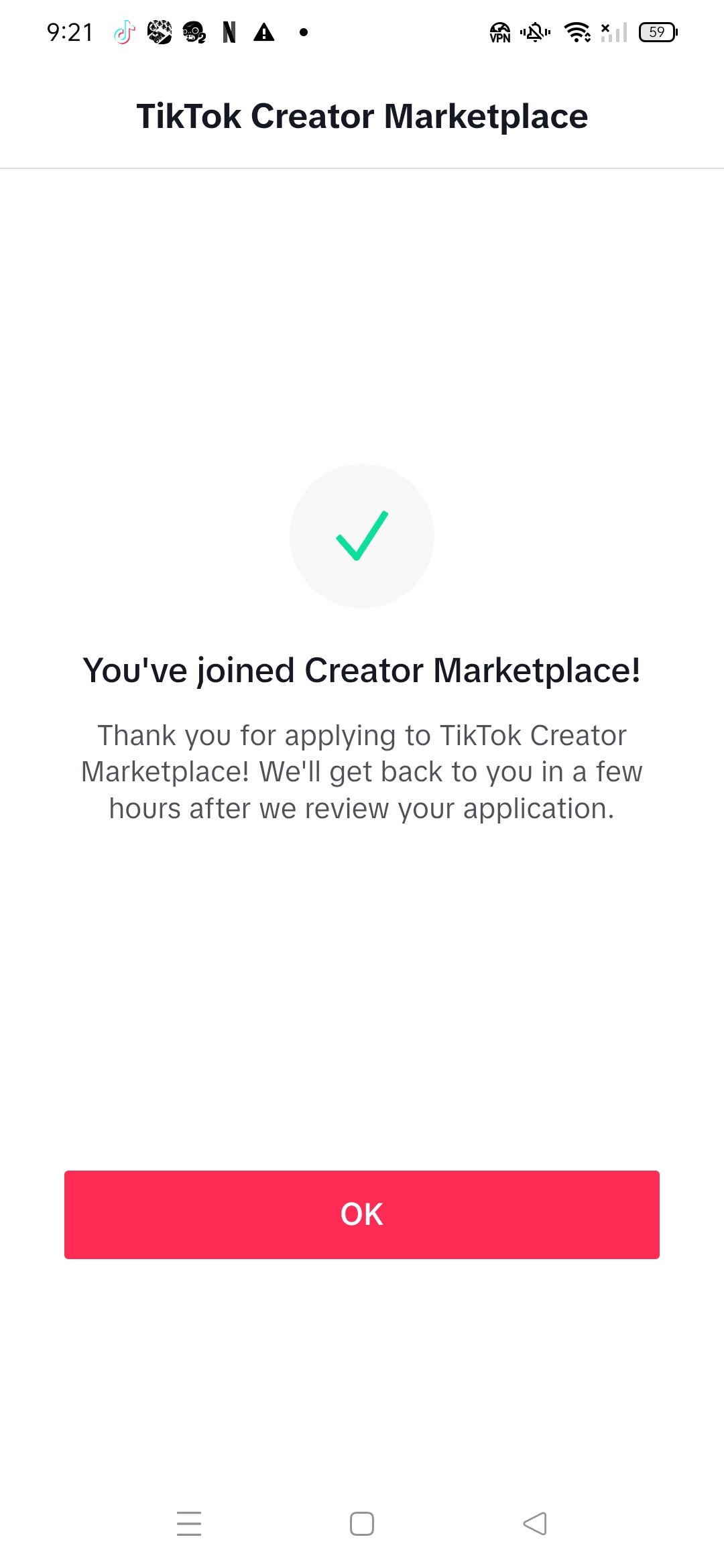Open recent apps from the navigation bar
724x1568 pixels.
tap(189, 1523)
